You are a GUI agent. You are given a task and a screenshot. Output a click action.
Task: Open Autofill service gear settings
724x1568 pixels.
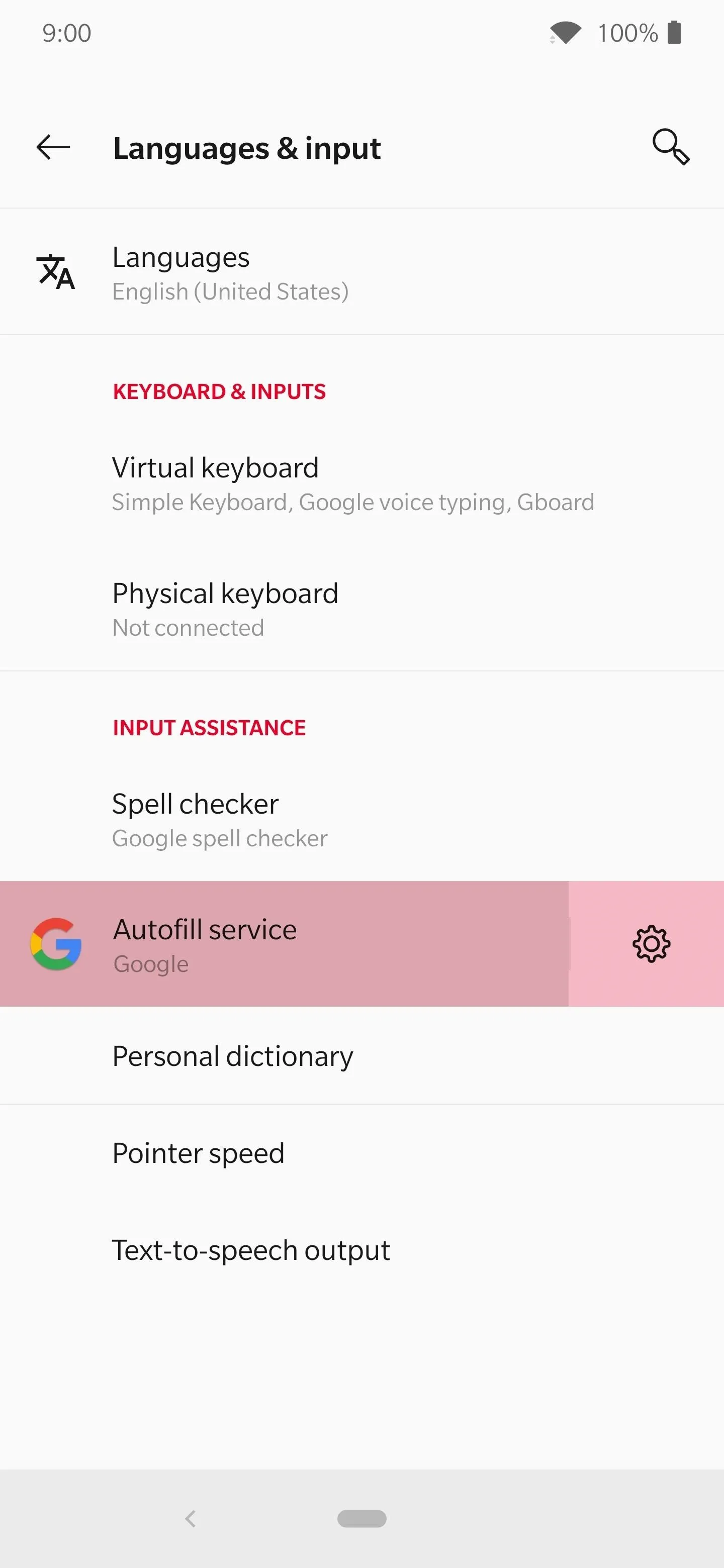[x=651, y=944]
